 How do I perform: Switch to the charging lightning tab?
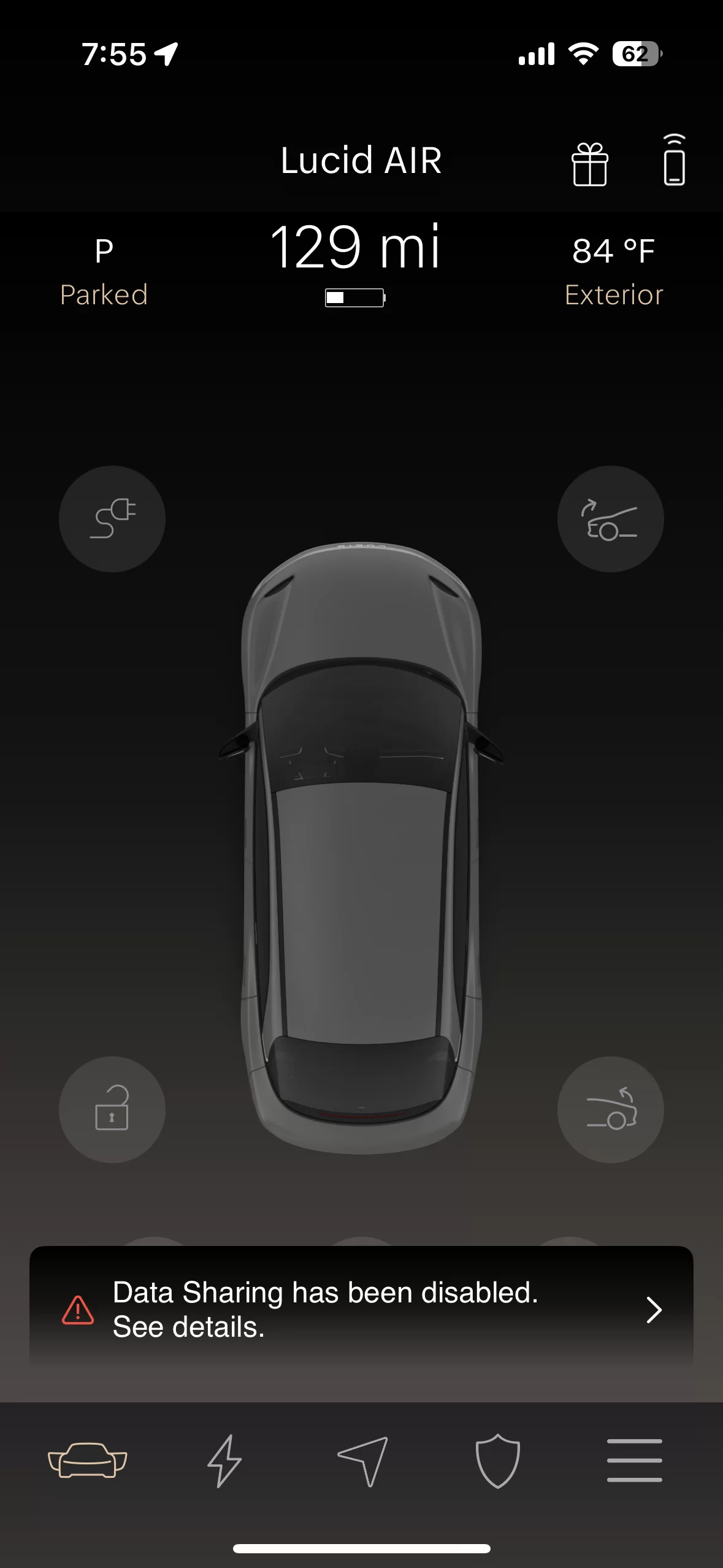coord(224,1461)
